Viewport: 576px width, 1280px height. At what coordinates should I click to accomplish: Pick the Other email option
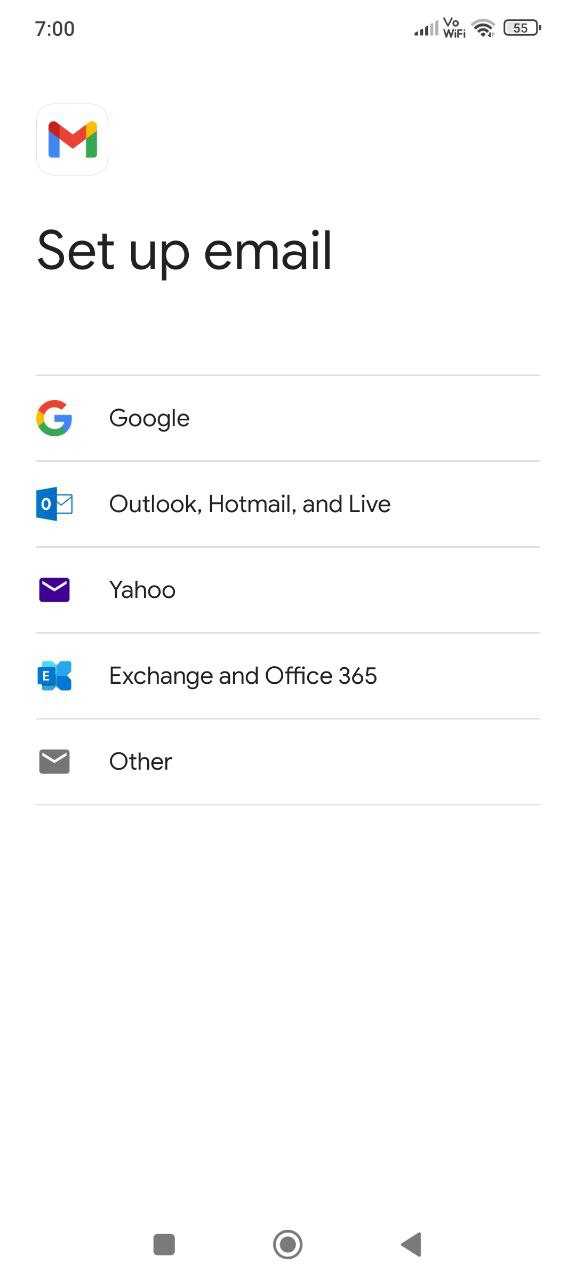pyautogui.click(x=288, y=762)
